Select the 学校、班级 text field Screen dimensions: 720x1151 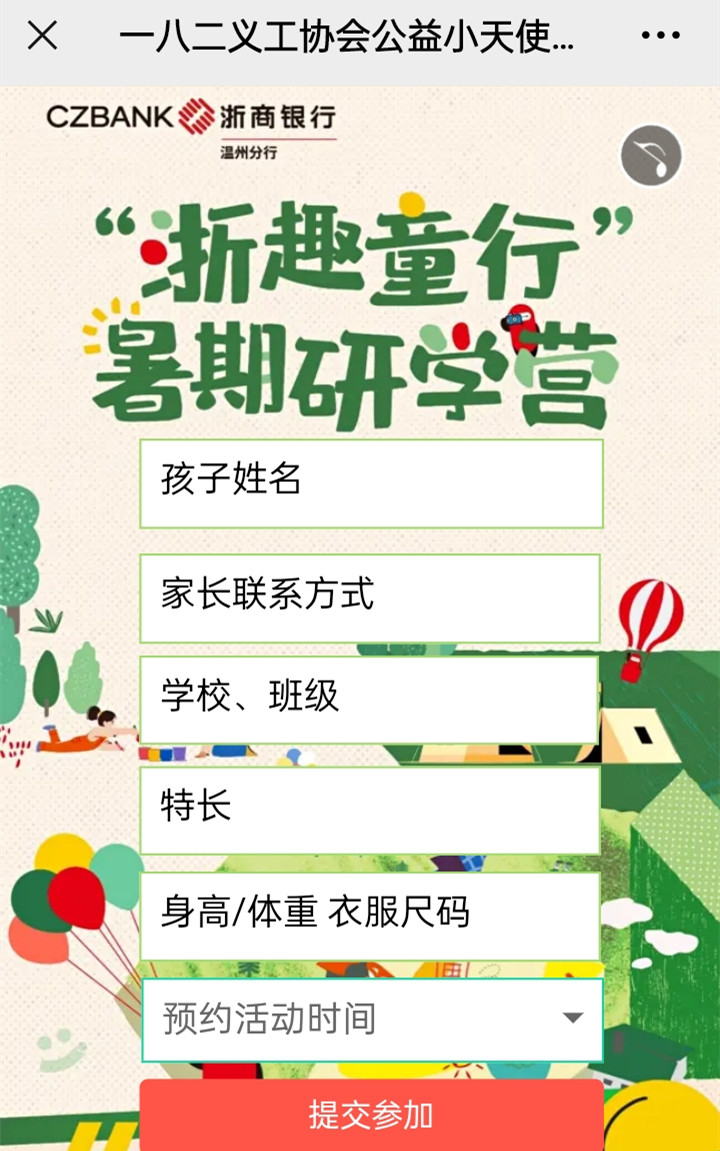pyautogui.click(x=369, y=699)
